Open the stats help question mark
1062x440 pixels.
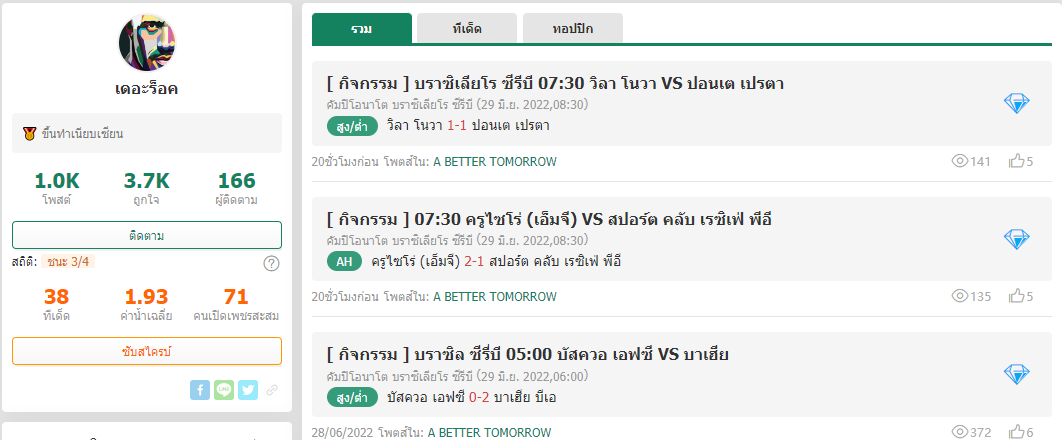tap(271, 263)
